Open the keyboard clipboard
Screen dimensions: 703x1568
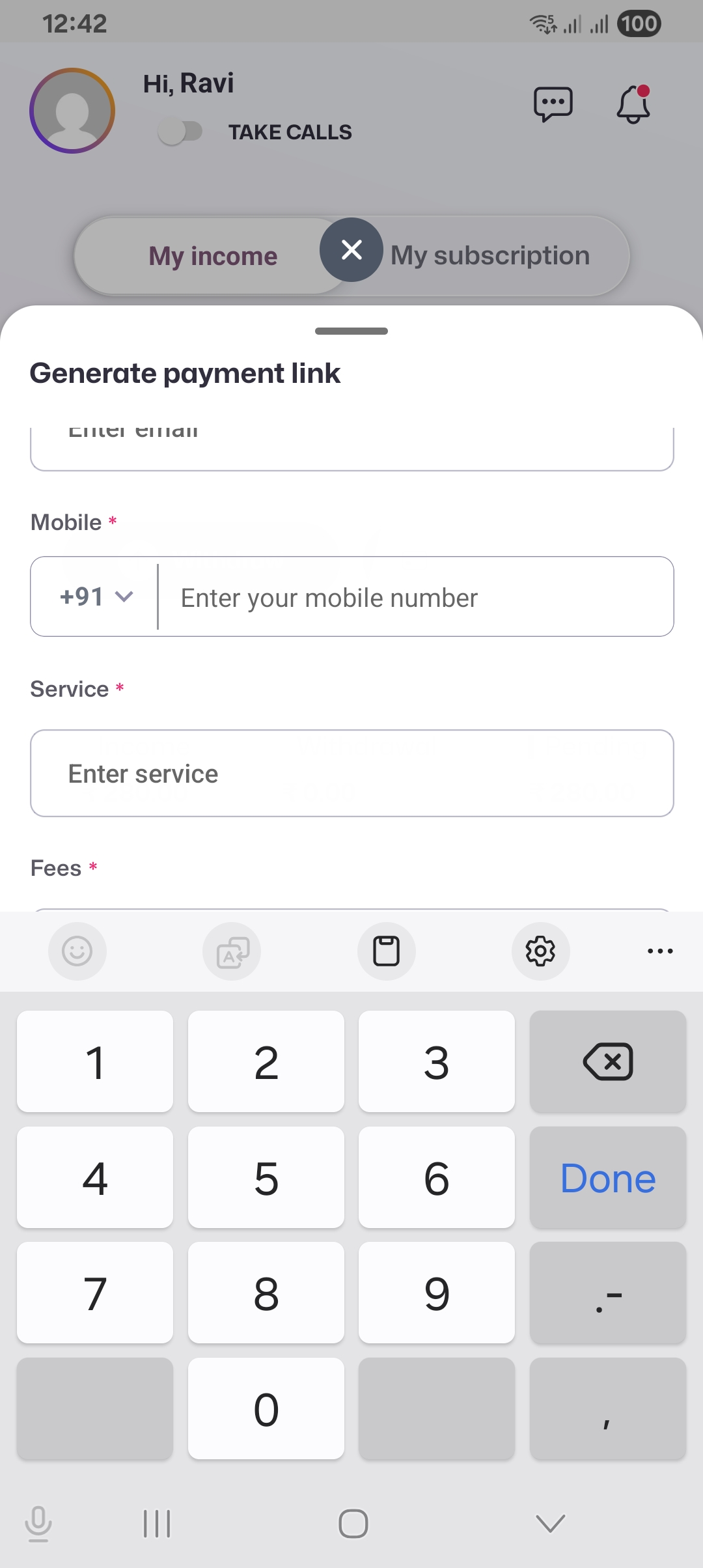tap(386, 951)
